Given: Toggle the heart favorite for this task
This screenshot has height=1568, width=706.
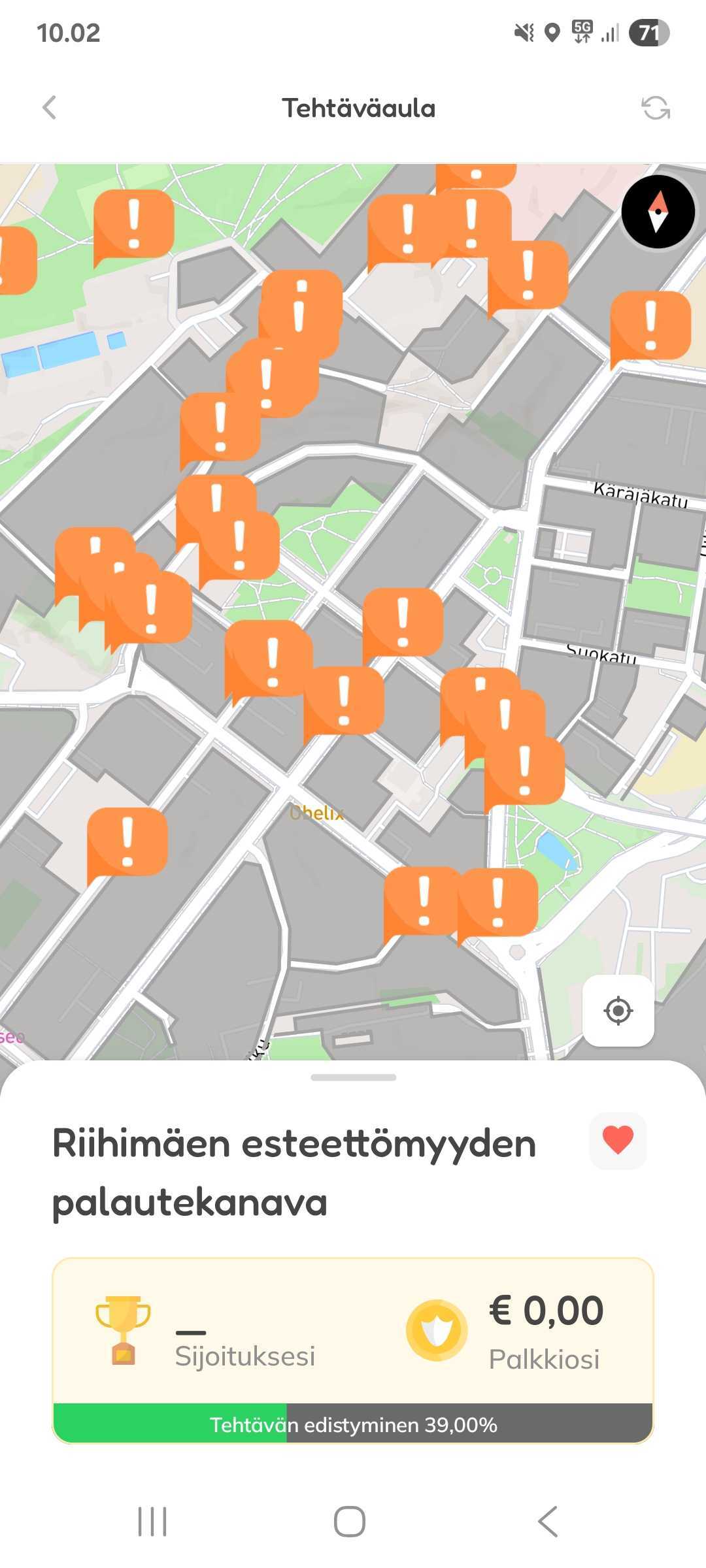Looking at the screenshot, I should [x=618, y=1140].
